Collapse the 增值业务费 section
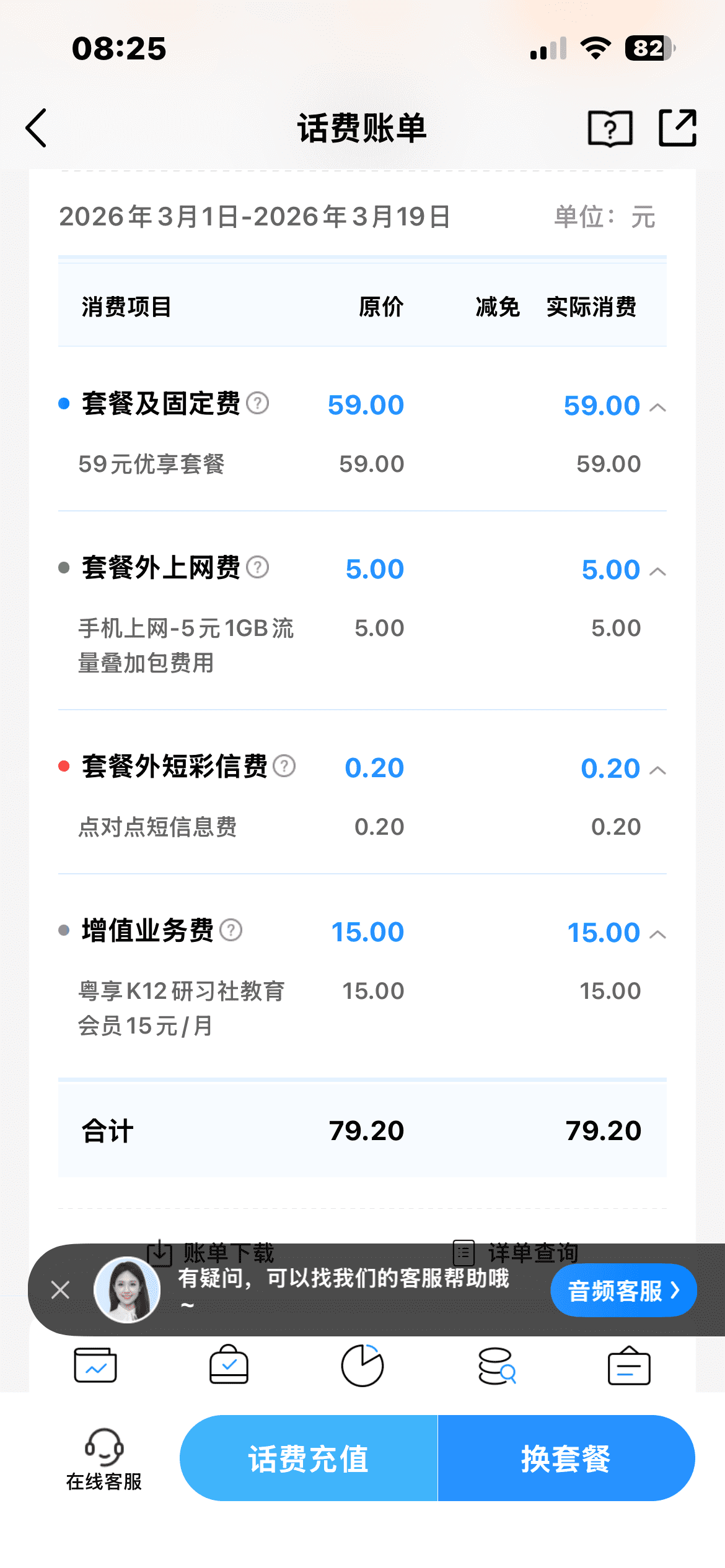The height and width of the screenshot is (1568, 725). (657, 934)
